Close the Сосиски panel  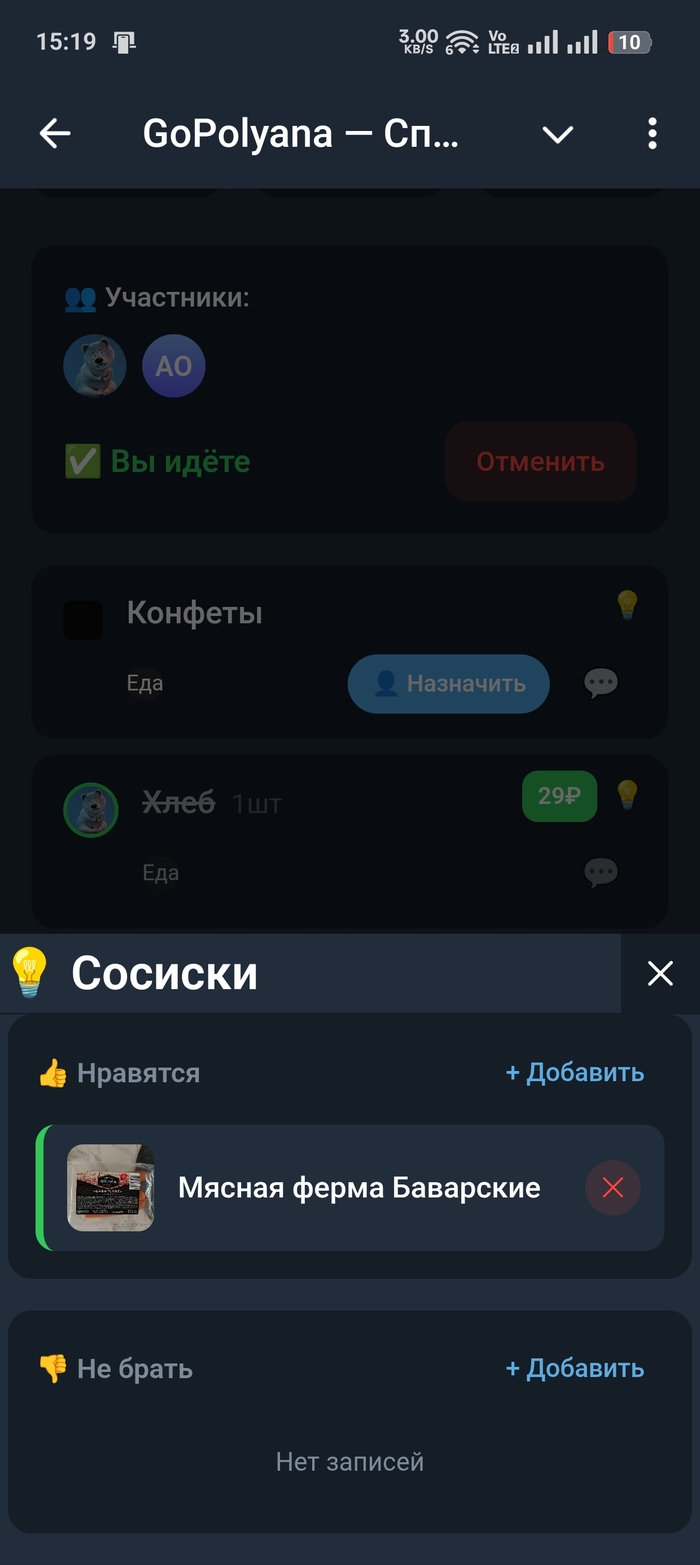[660, 973]
